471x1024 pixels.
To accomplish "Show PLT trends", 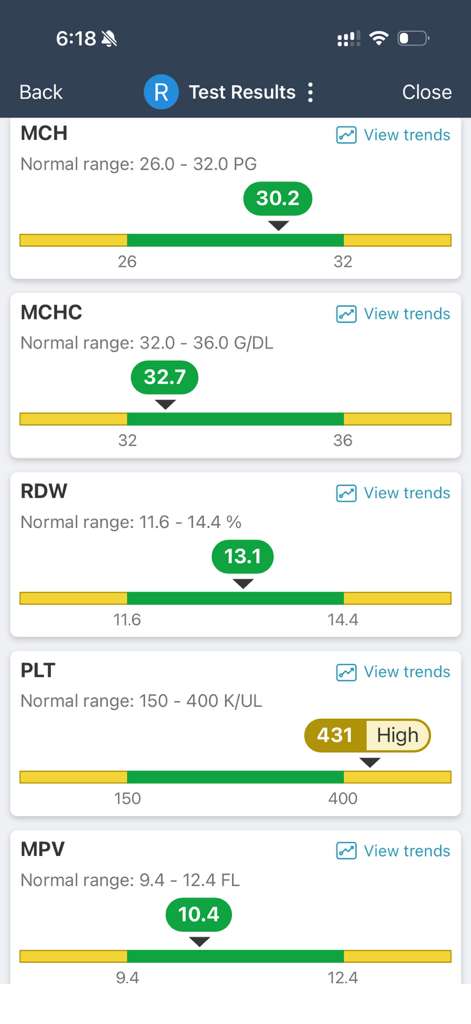I will coord(393,672).
